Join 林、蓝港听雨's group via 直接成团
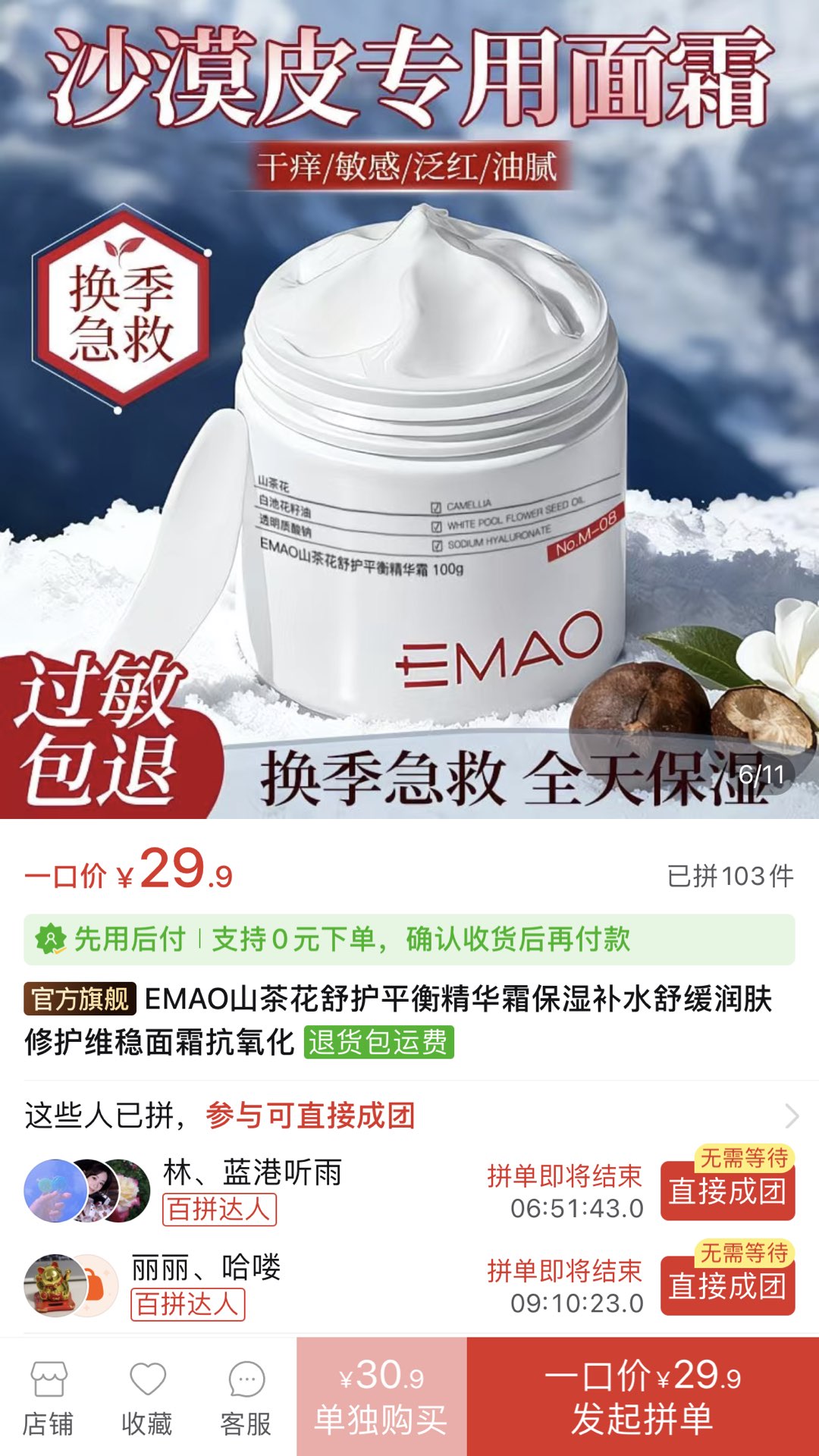This screenshot has width=819, height=1456. tap(727, 1191)
